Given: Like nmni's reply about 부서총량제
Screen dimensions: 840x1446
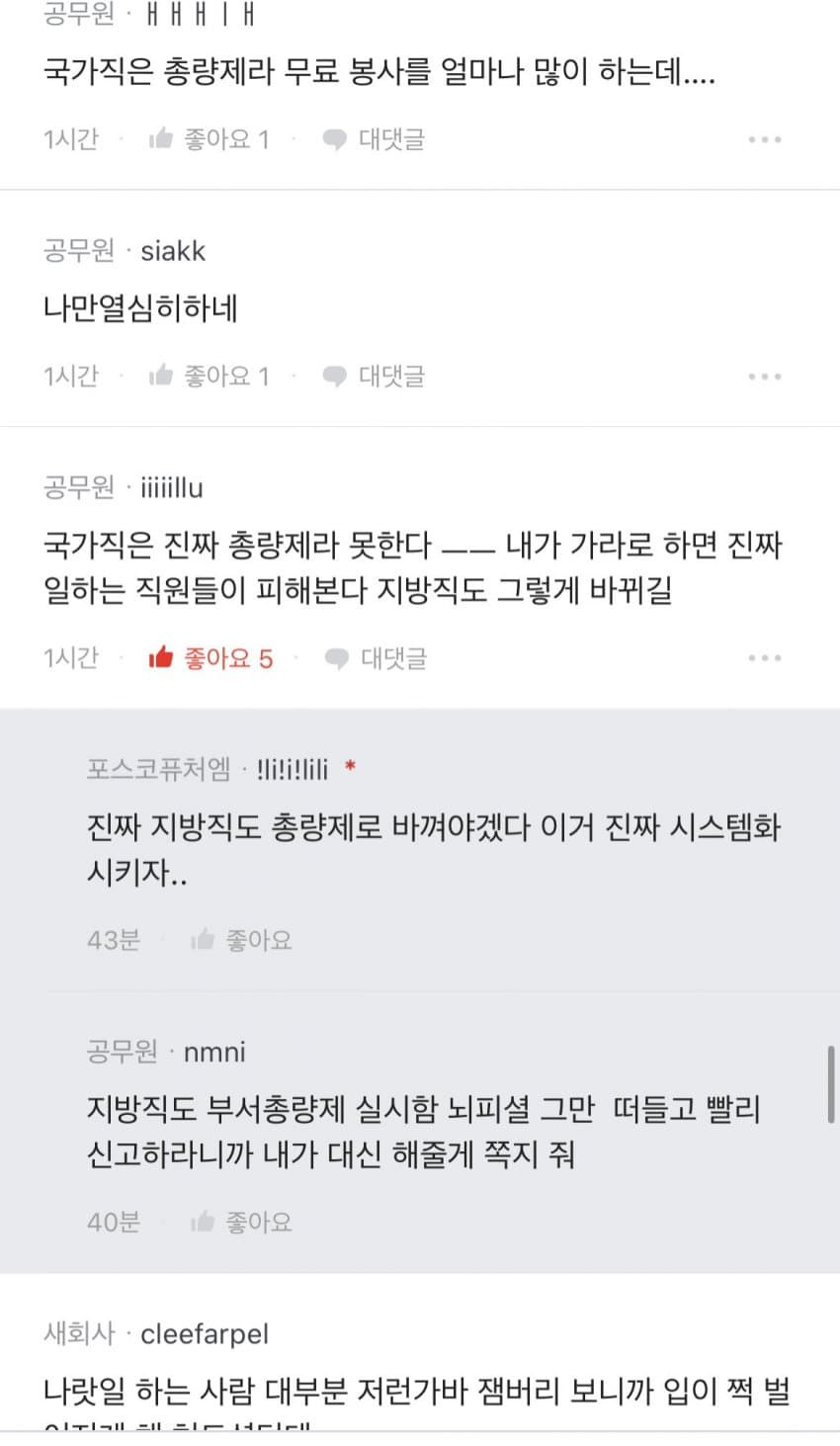Looking at the screenshot, I should [241, 1223].
